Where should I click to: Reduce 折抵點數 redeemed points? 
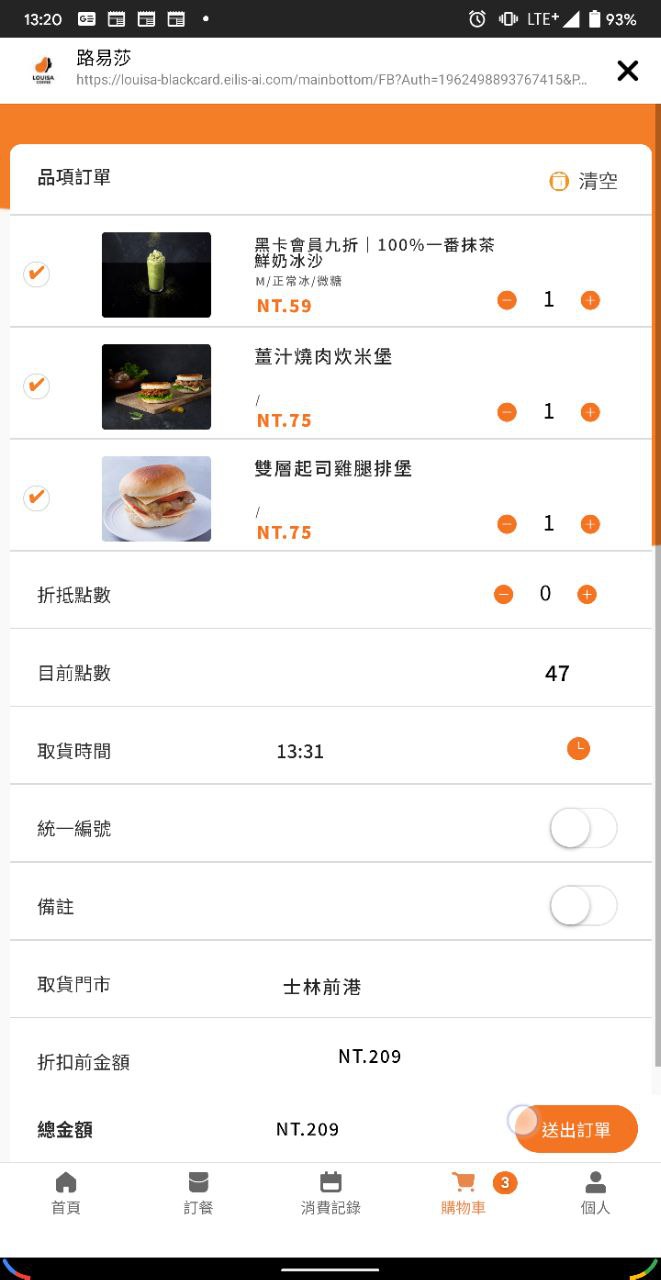point(503,595)
